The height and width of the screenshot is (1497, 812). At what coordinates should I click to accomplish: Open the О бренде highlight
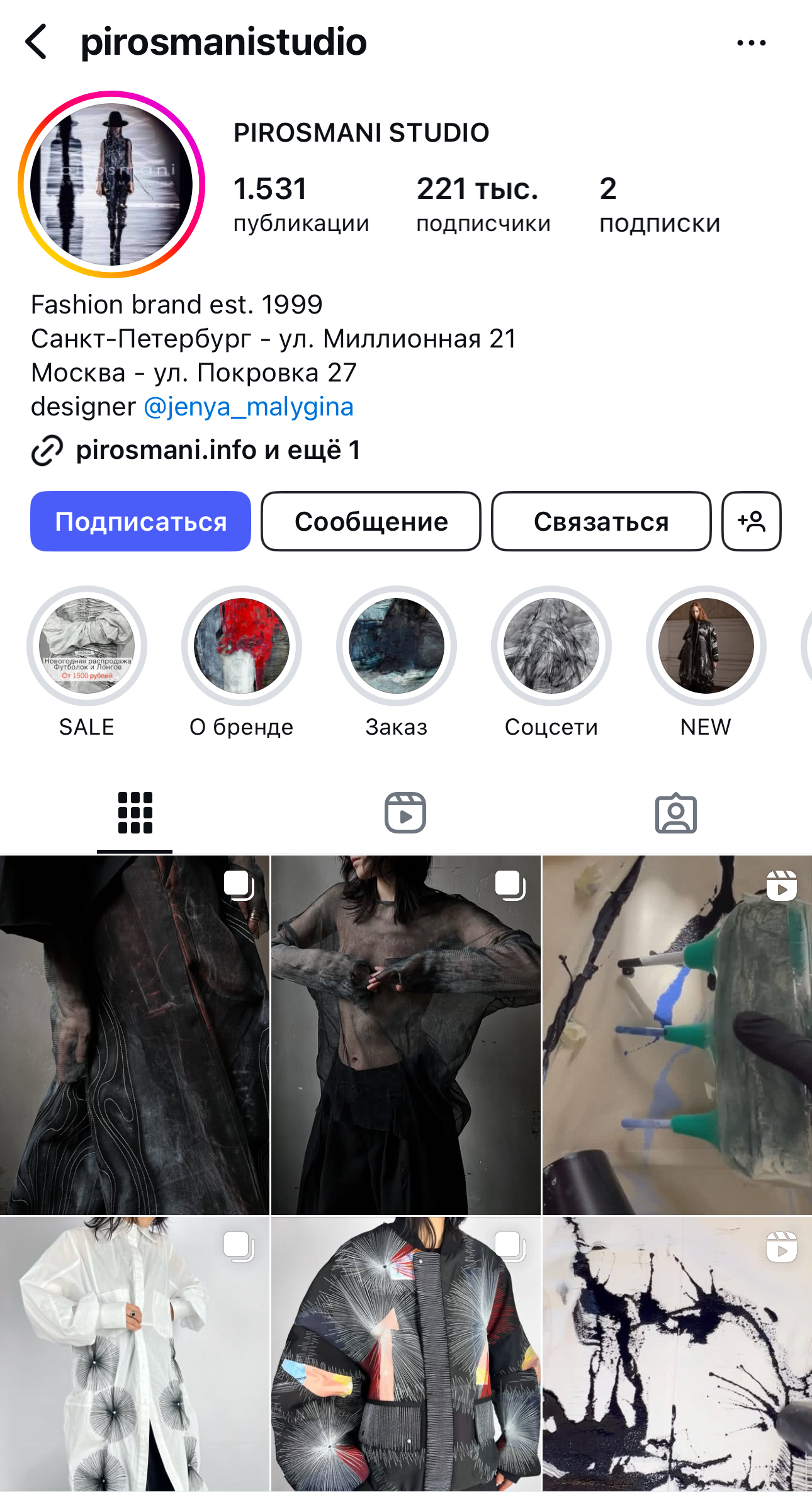[242, 646]
